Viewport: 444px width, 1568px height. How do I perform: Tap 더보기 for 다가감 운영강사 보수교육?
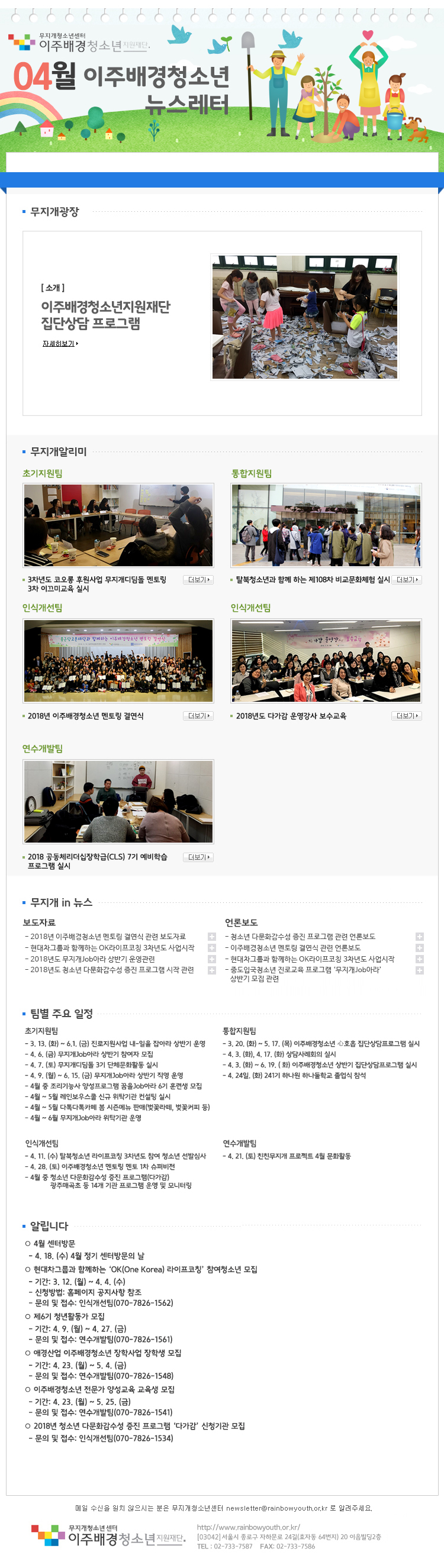pyautogui.click(x=406, y=716)
